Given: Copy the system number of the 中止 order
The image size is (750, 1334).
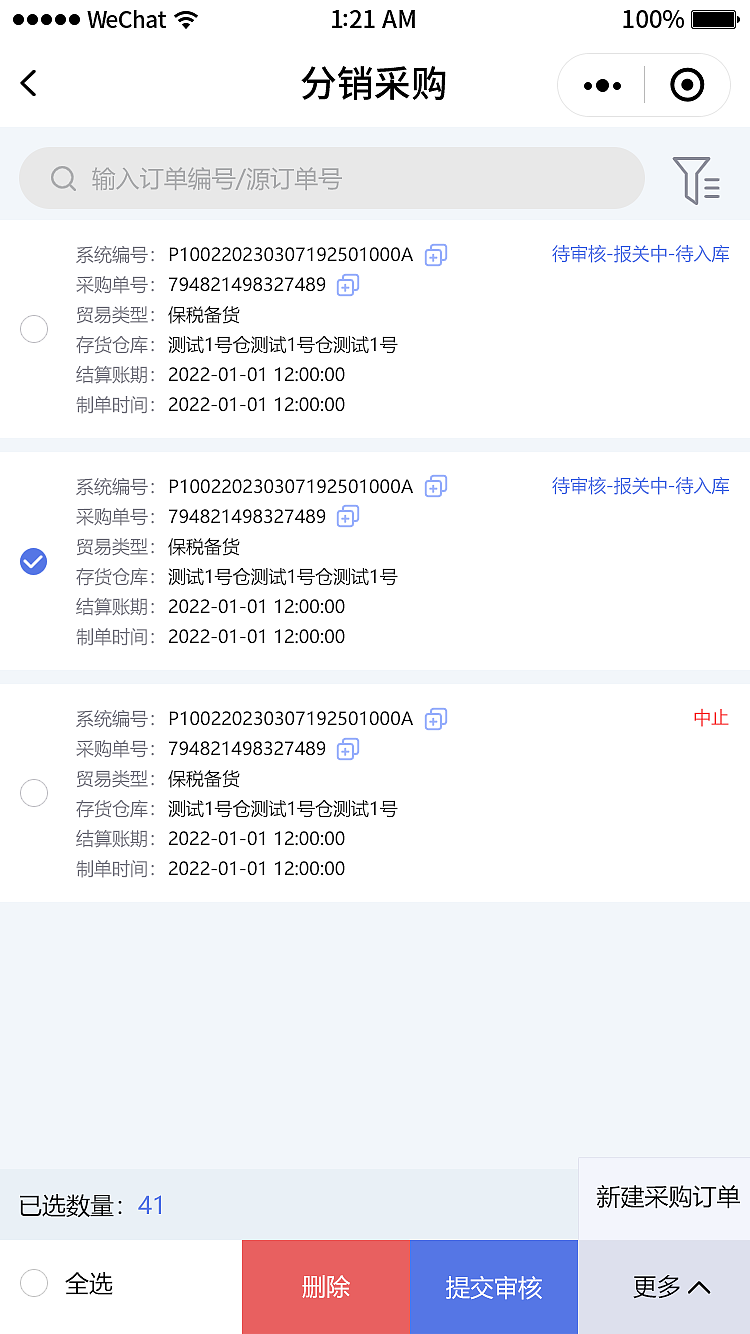Looking at the screenshot, I should (x=435, y=719).
